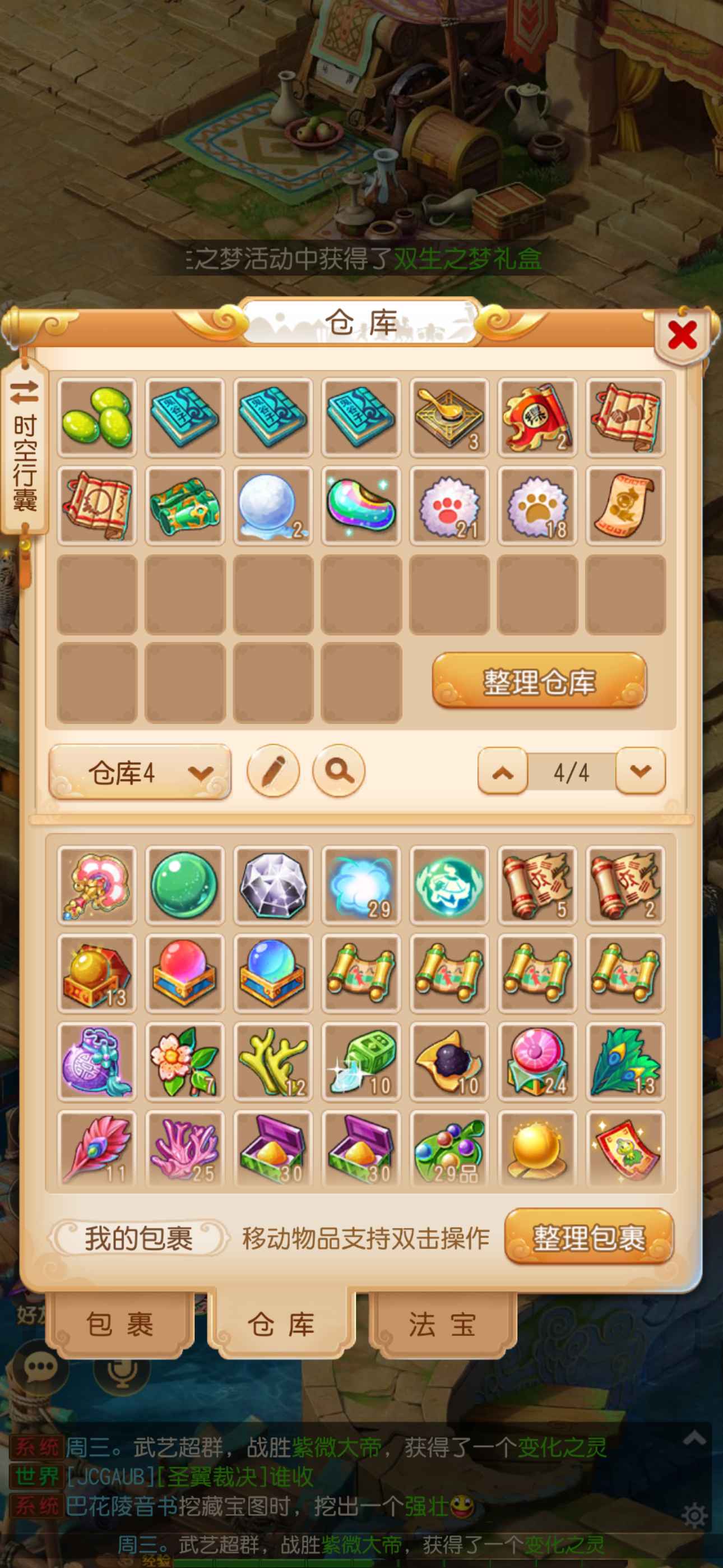Go to previous warehouse page arrow

(x=503, y=772)
